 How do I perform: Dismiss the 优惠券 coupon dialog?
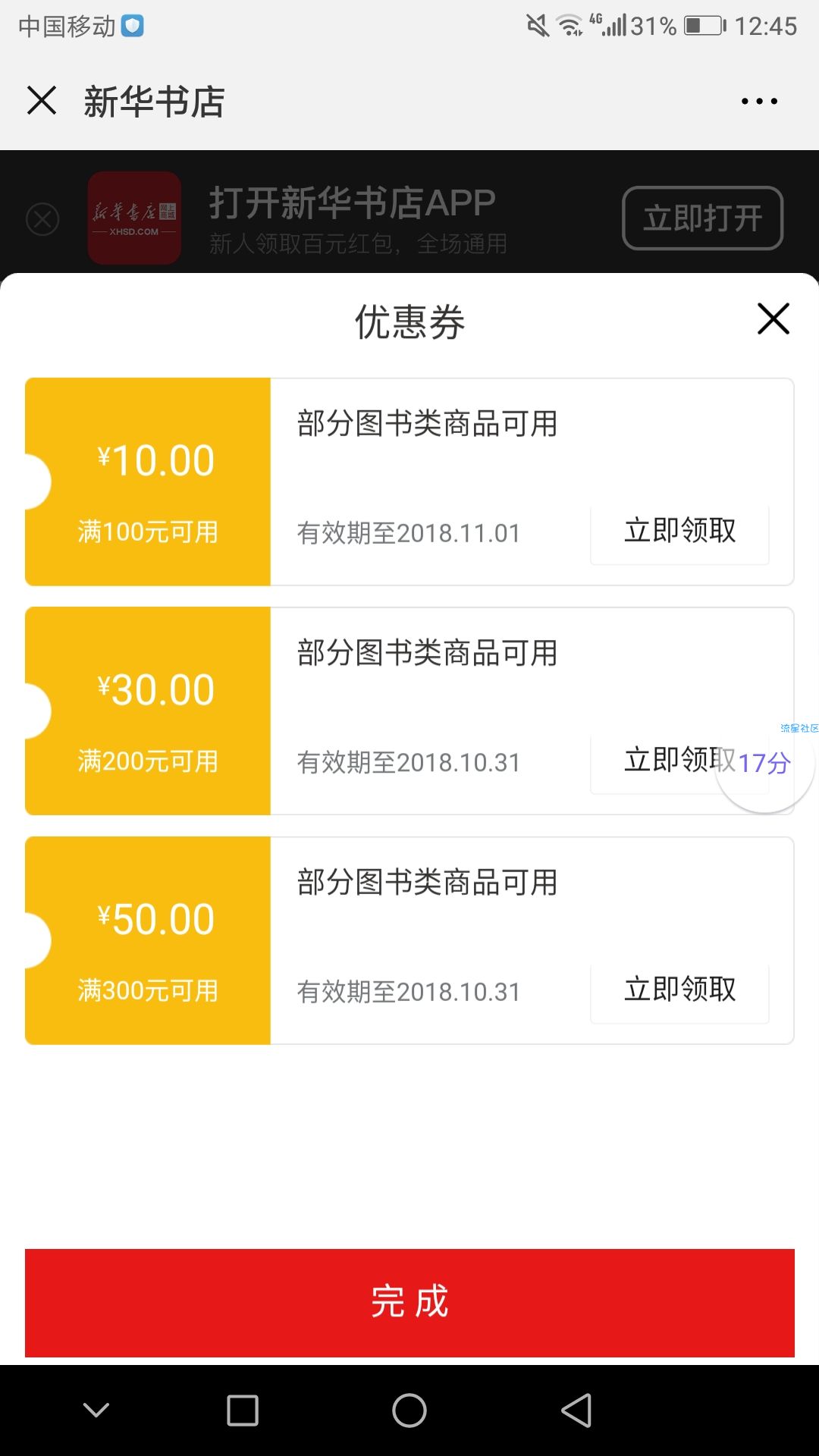773,318
